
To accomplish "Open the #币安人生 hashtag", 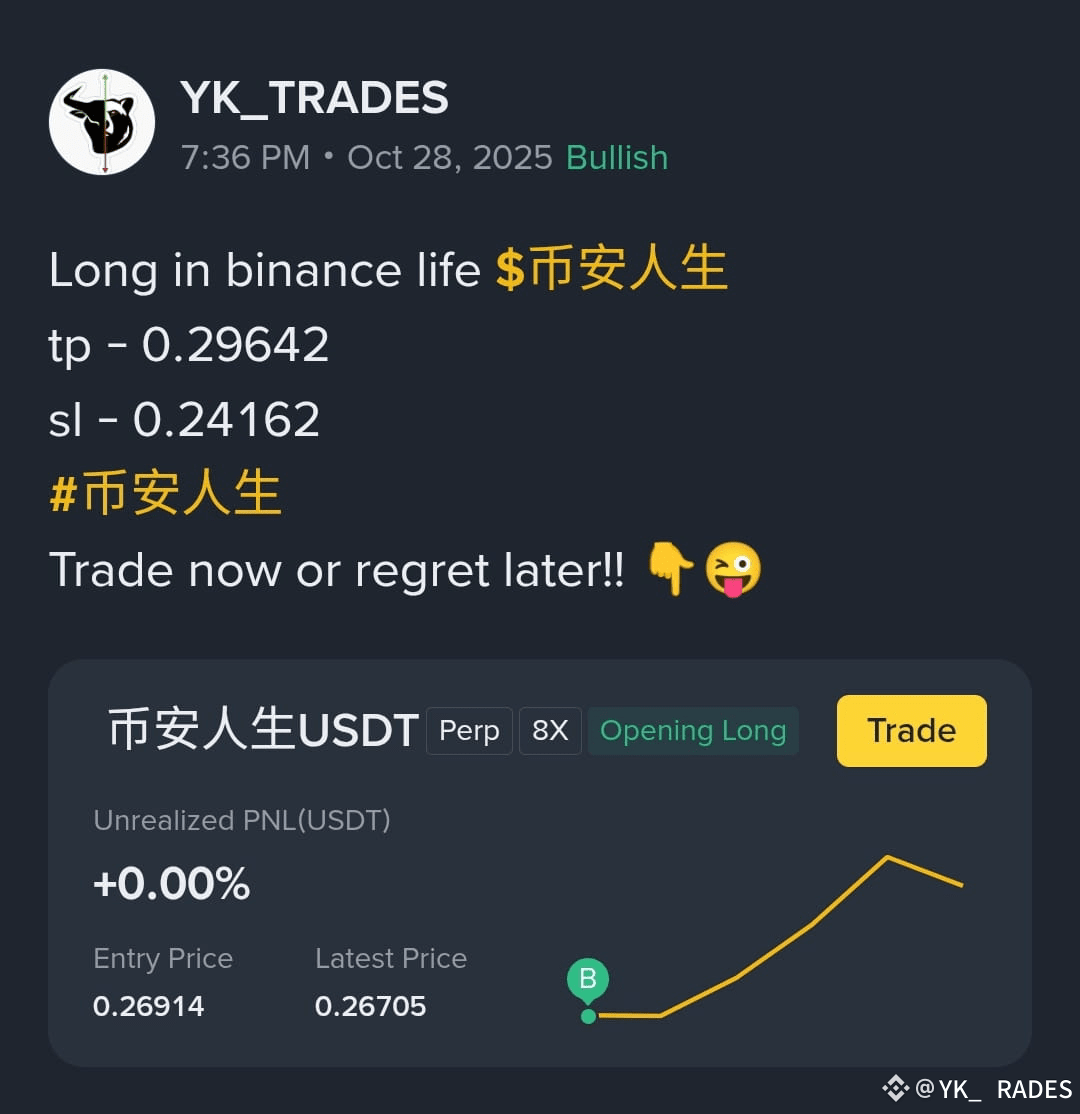I will tap(166, 492).
